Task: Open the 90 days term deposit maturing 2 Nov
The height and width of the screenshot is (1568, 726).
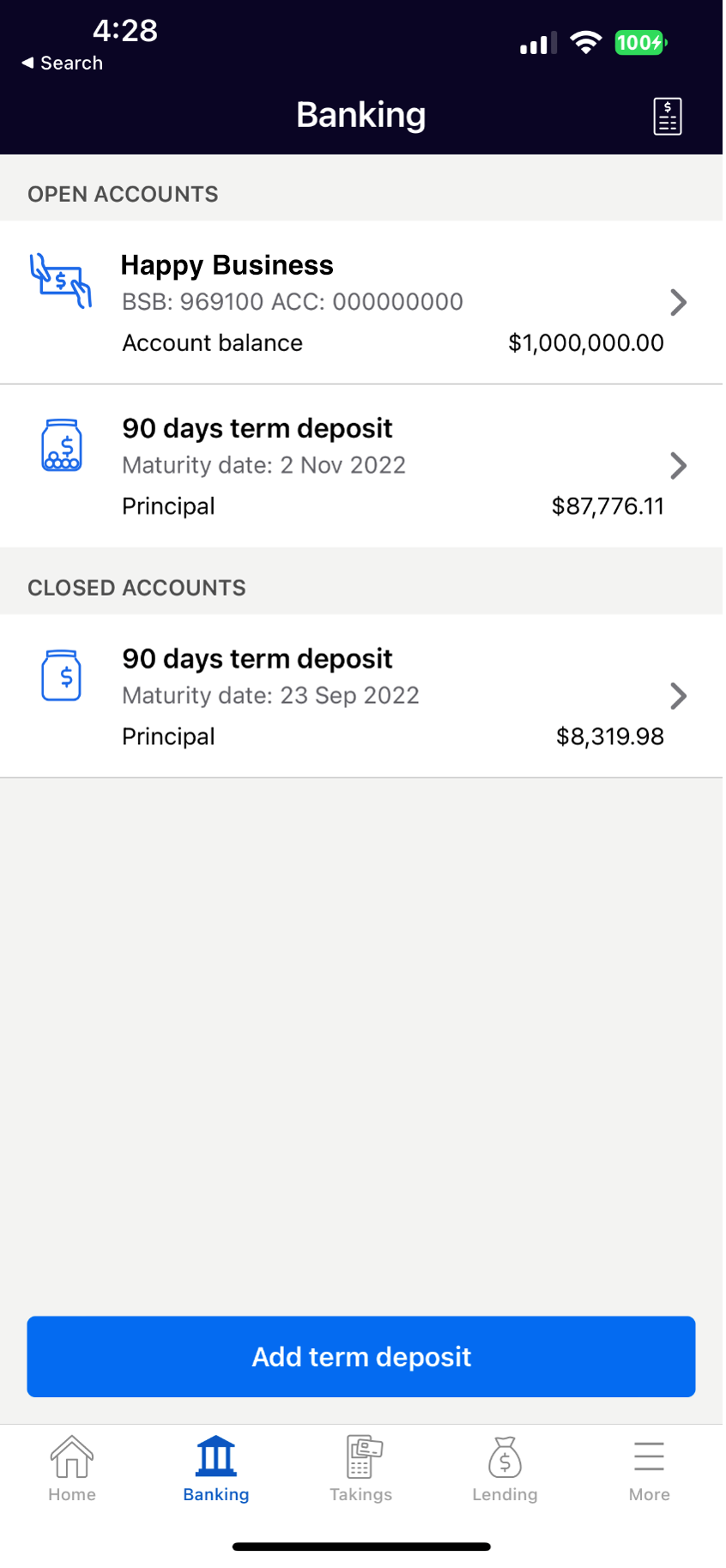Action: click(x=678, y=465)
